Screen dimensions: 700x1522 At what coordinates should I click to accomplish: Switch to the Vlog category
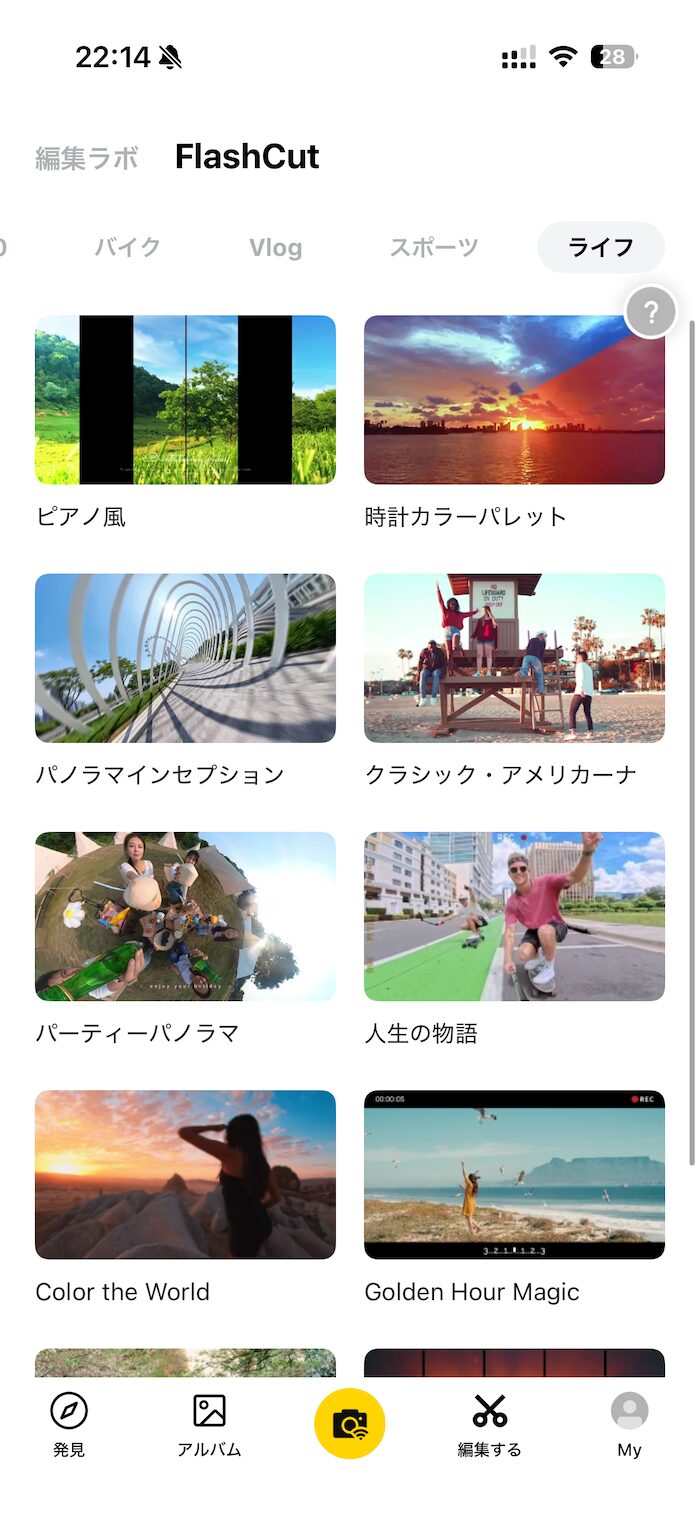[276, 248]
